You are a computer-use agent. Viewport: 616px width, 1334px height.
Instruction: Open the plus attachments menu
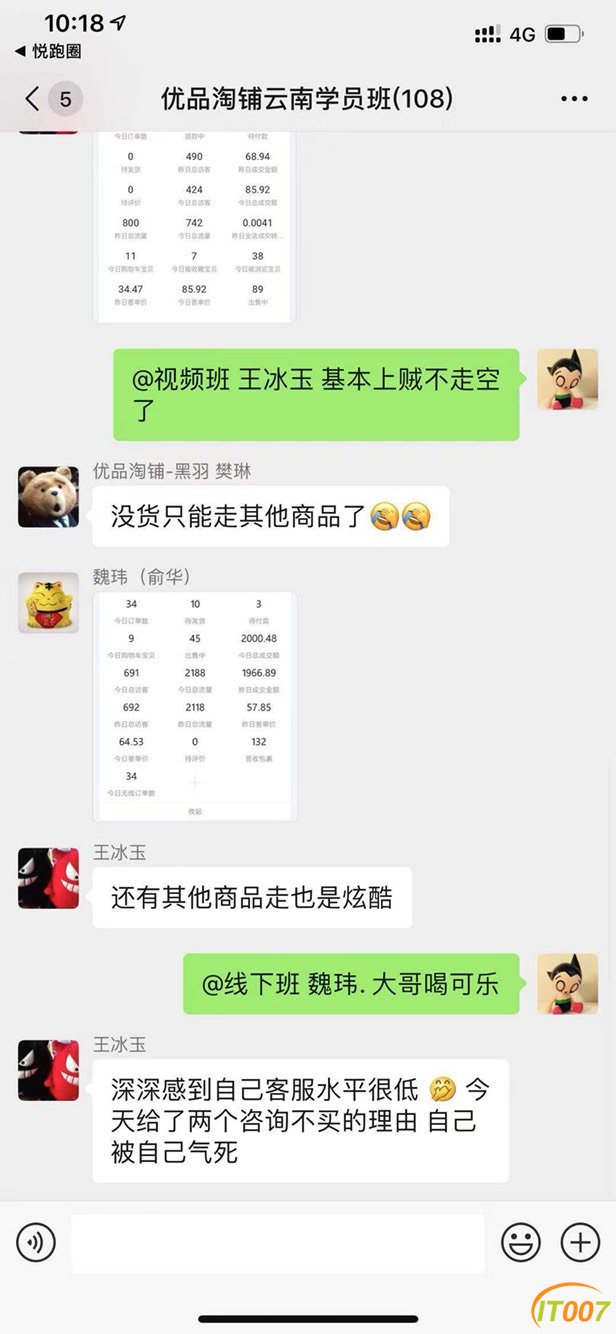580,1243
